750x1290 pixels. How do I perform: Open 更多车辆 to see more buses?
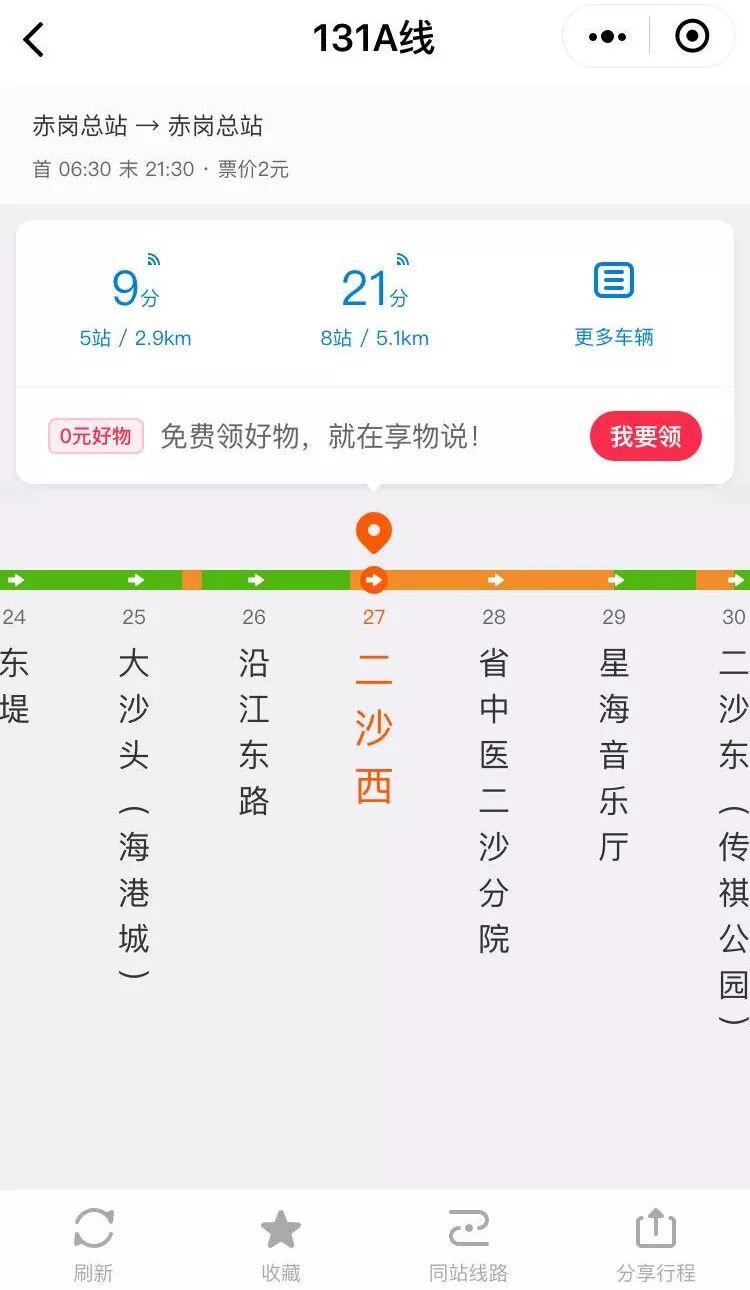click(613, 304)
